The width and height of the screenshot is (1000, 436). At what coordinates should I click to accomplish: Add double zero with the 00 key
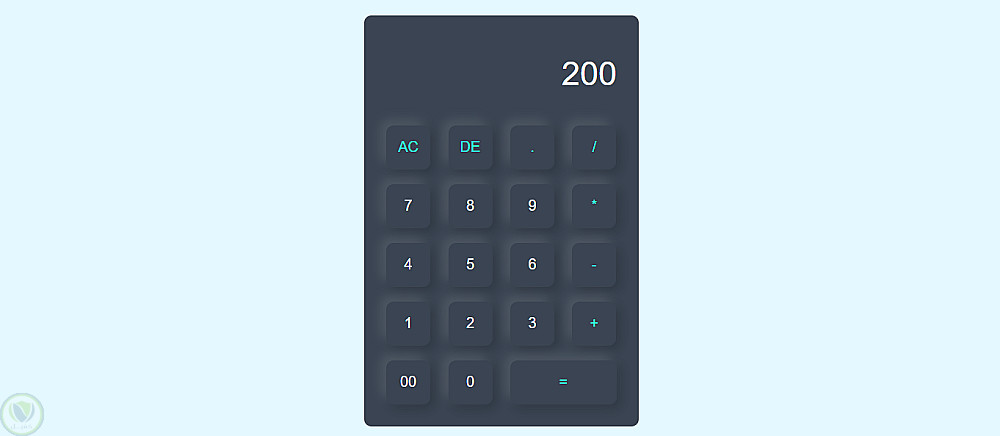pos(408,382)
